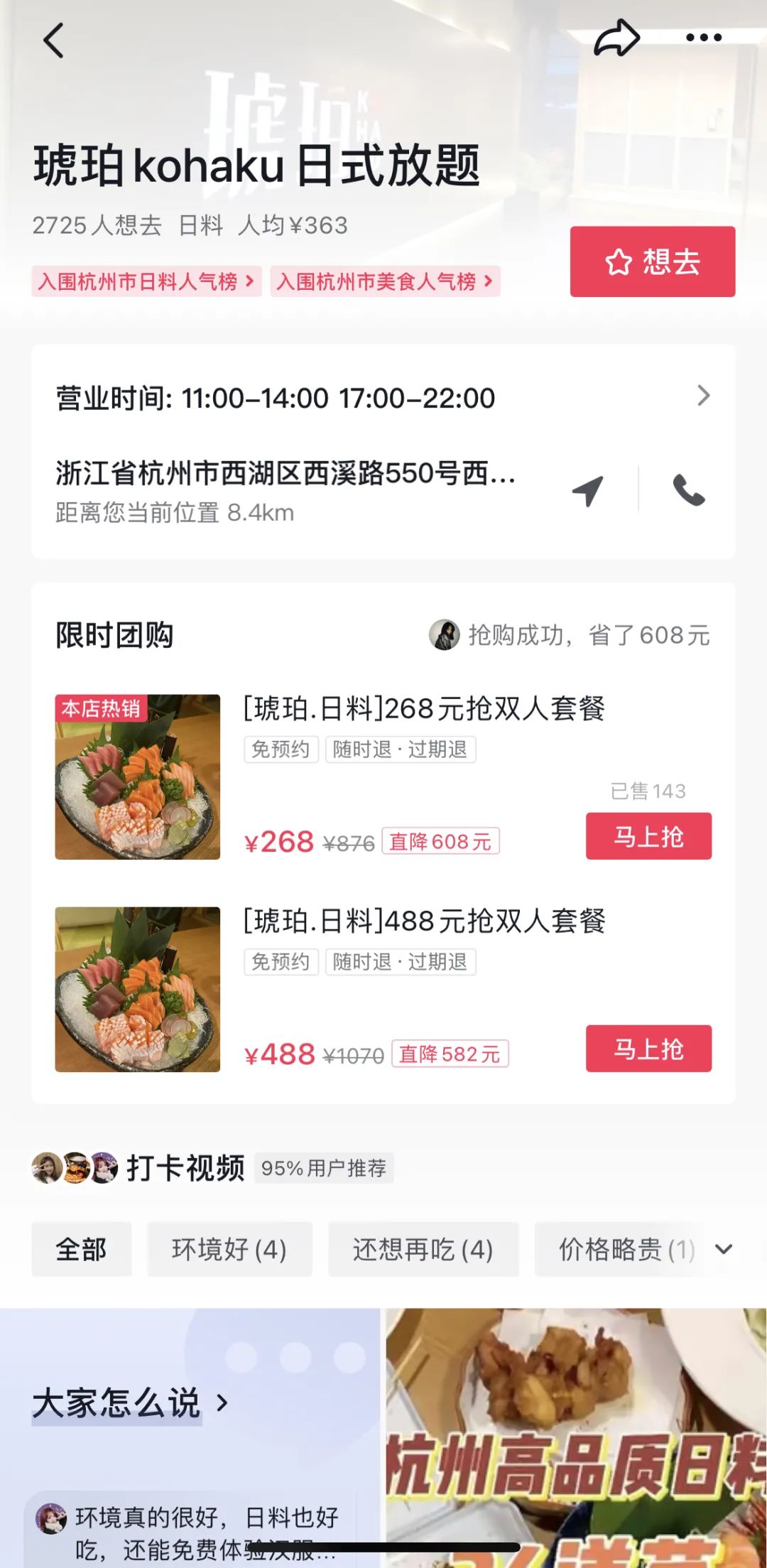
Task: Navigate to the restaurant address
Action: coord(588,490)
